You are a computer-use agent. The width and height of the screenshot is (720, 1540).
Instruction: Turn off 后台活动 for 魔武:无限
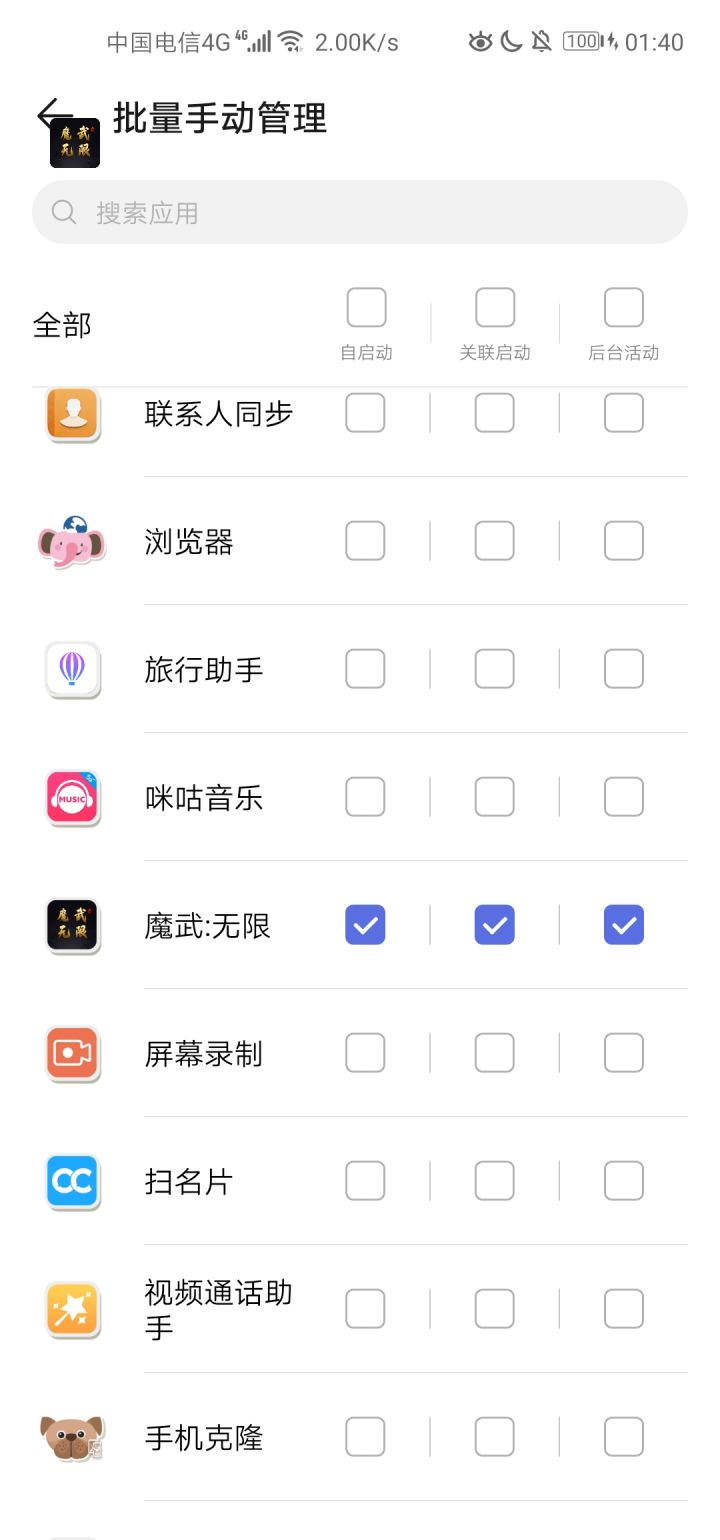click(623, 925)
